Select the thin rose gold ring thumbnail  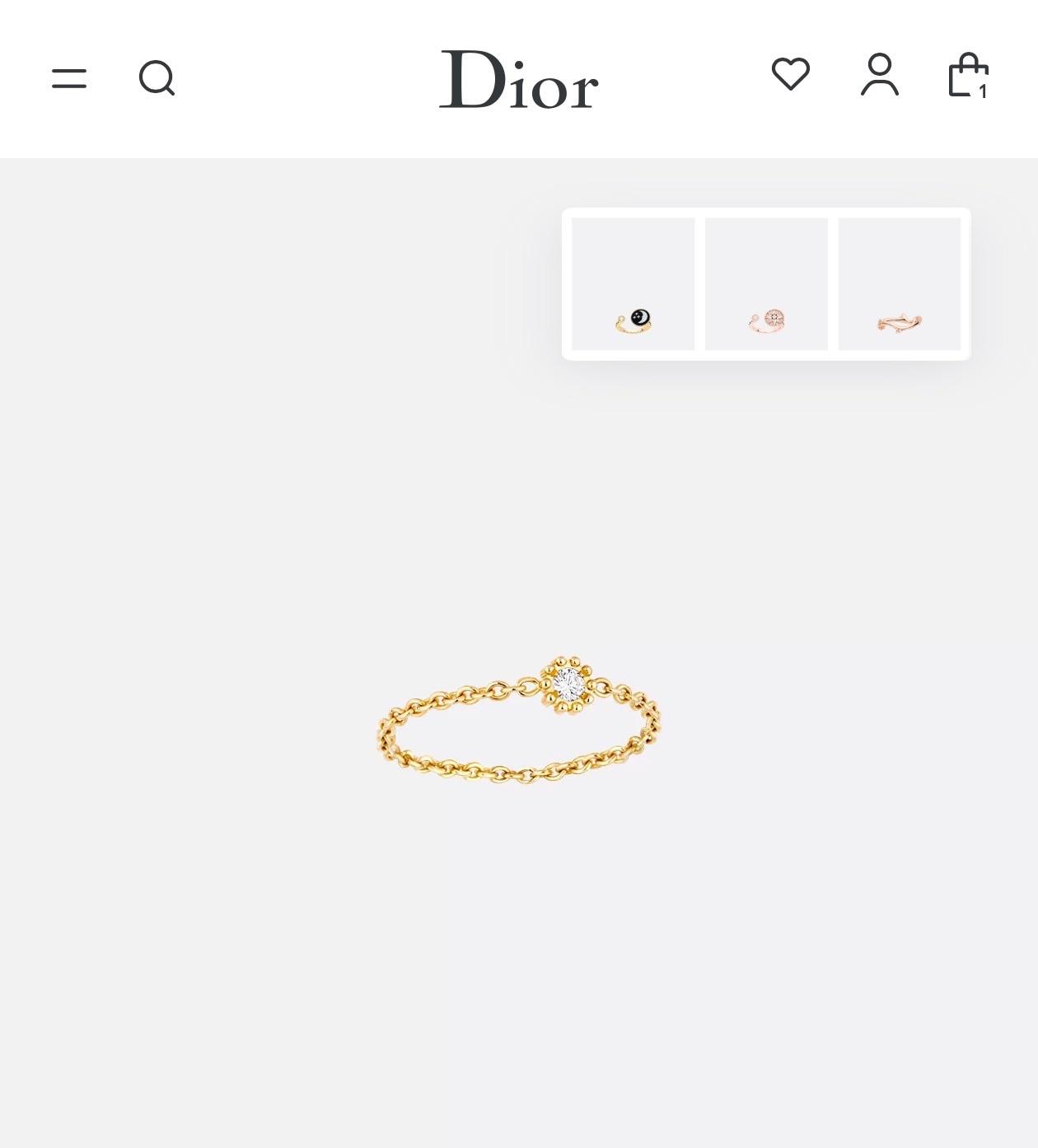pyautogui.click(x=900, y=284)
